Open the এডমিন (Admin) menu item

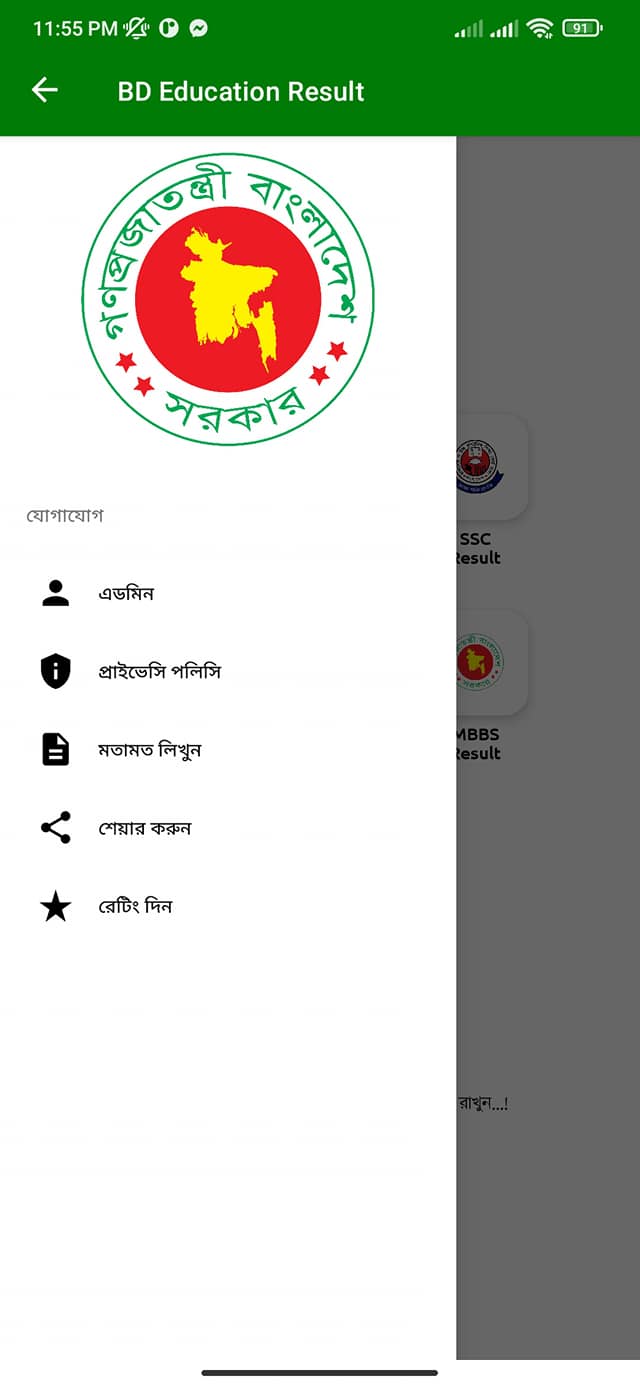pyautogui.click(x=228, y=593)
